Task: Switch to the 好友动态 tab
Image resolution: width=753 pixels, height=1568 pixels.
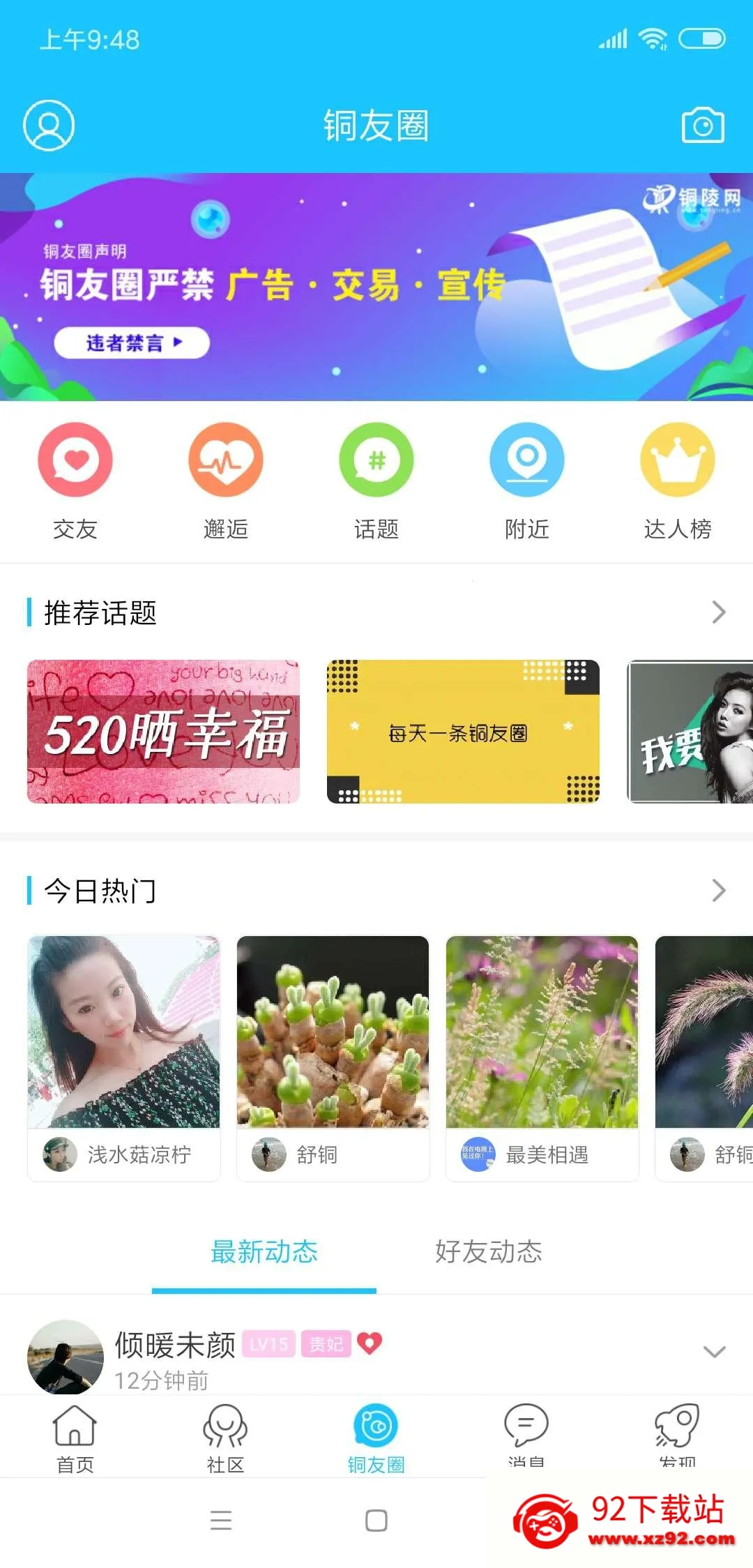Action: pyautogui.click(x=489, y=1252)
